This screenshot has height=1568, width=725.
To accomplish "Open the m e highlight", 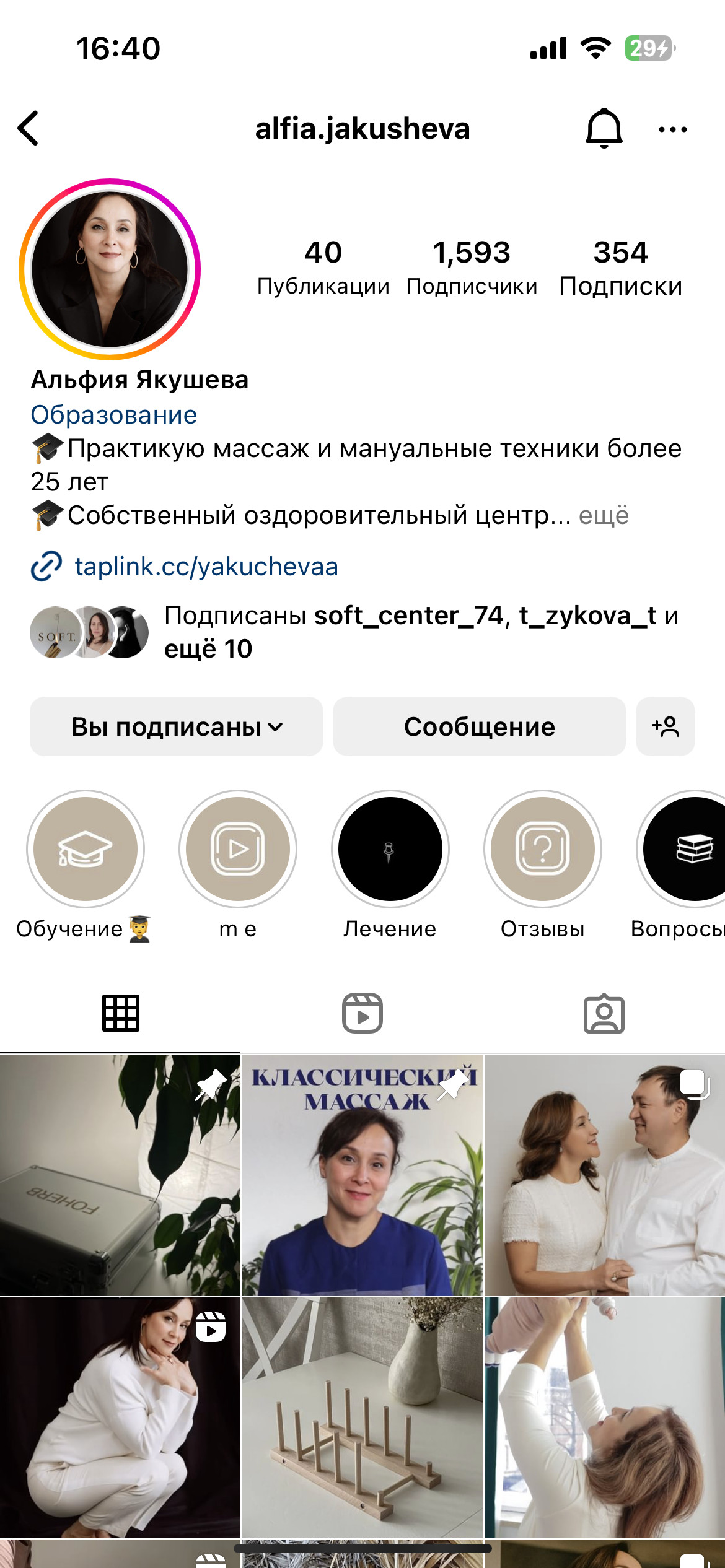I will [238, 849].
